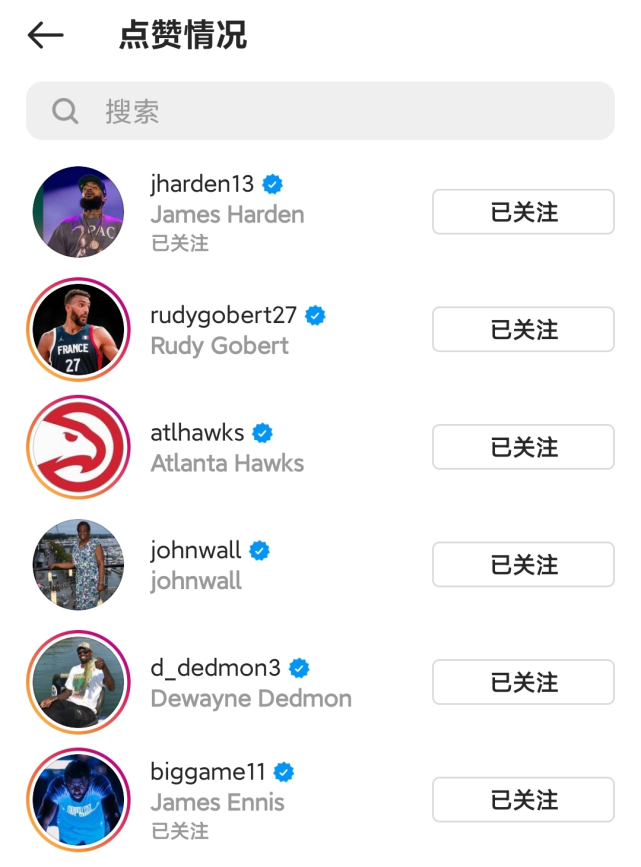Viewport: 641px width, 867px height.
Task: Tap 已关注 button beside Atlanta Hawks
Action: point(523,447)
